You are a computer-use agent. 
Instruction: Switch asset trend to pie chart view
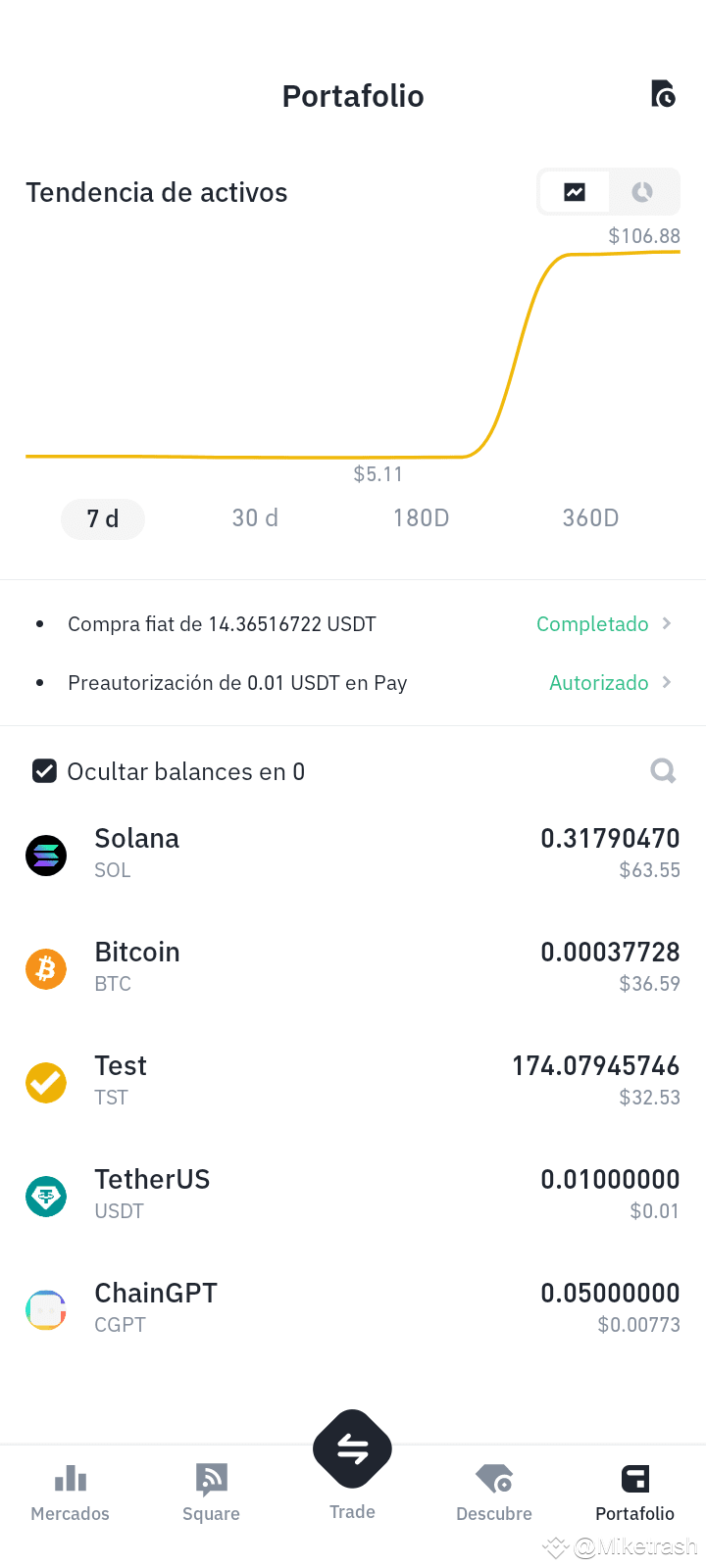pos(642,191)
